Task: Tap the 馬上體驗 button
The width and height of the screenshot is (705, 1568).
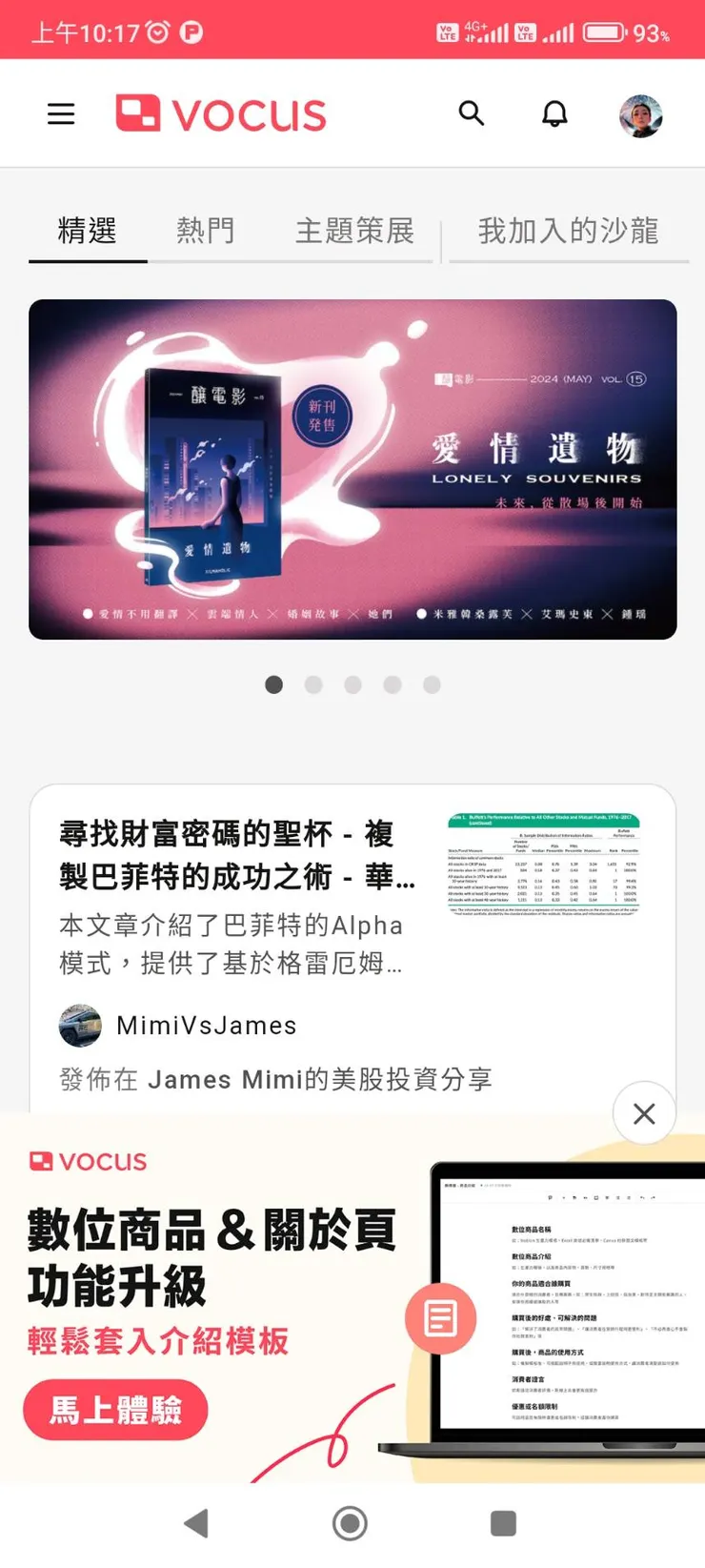Action: click(115, 1409)
